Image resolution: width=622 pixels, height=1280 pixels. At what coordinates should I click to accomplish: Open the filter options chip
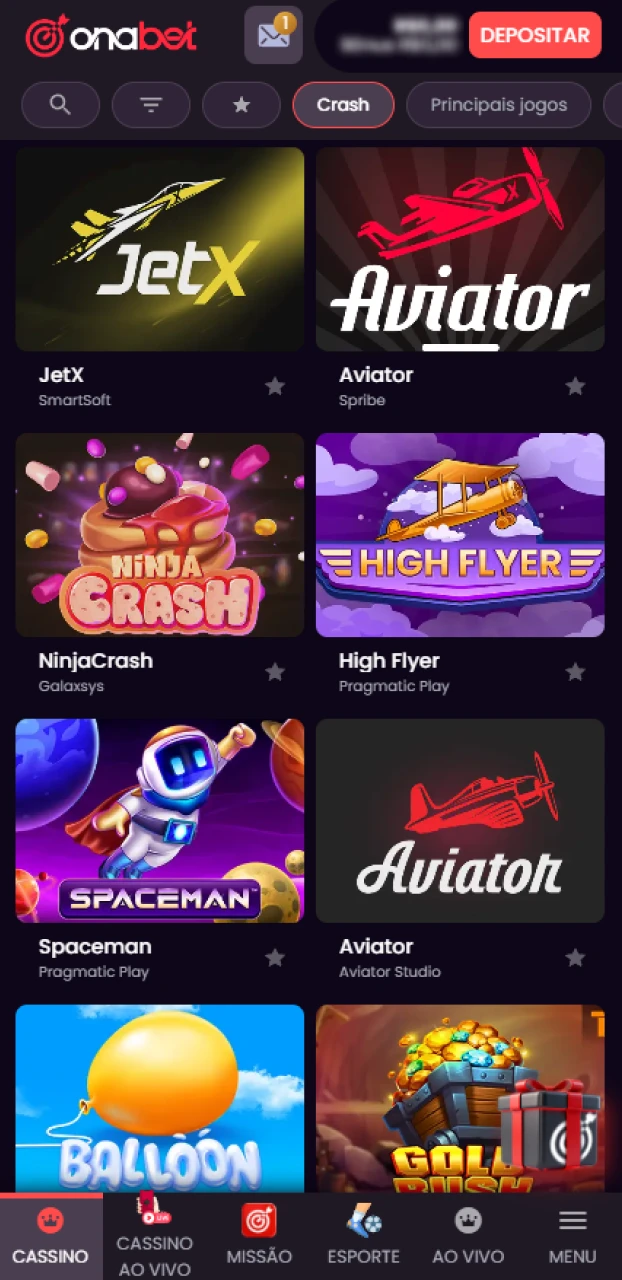point(151,104)
